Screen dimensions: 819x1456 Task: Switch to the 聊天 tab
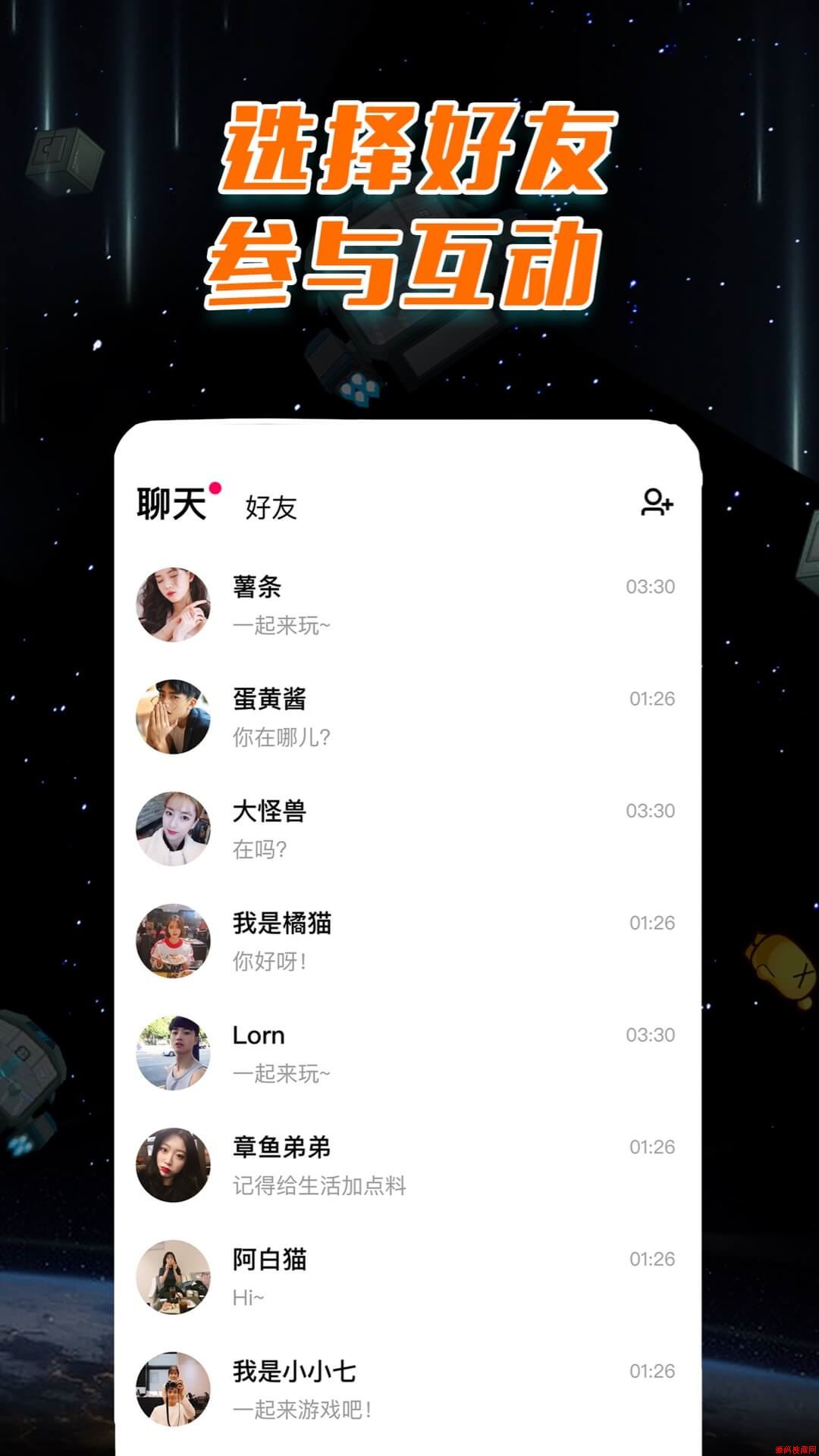point(171,500)
